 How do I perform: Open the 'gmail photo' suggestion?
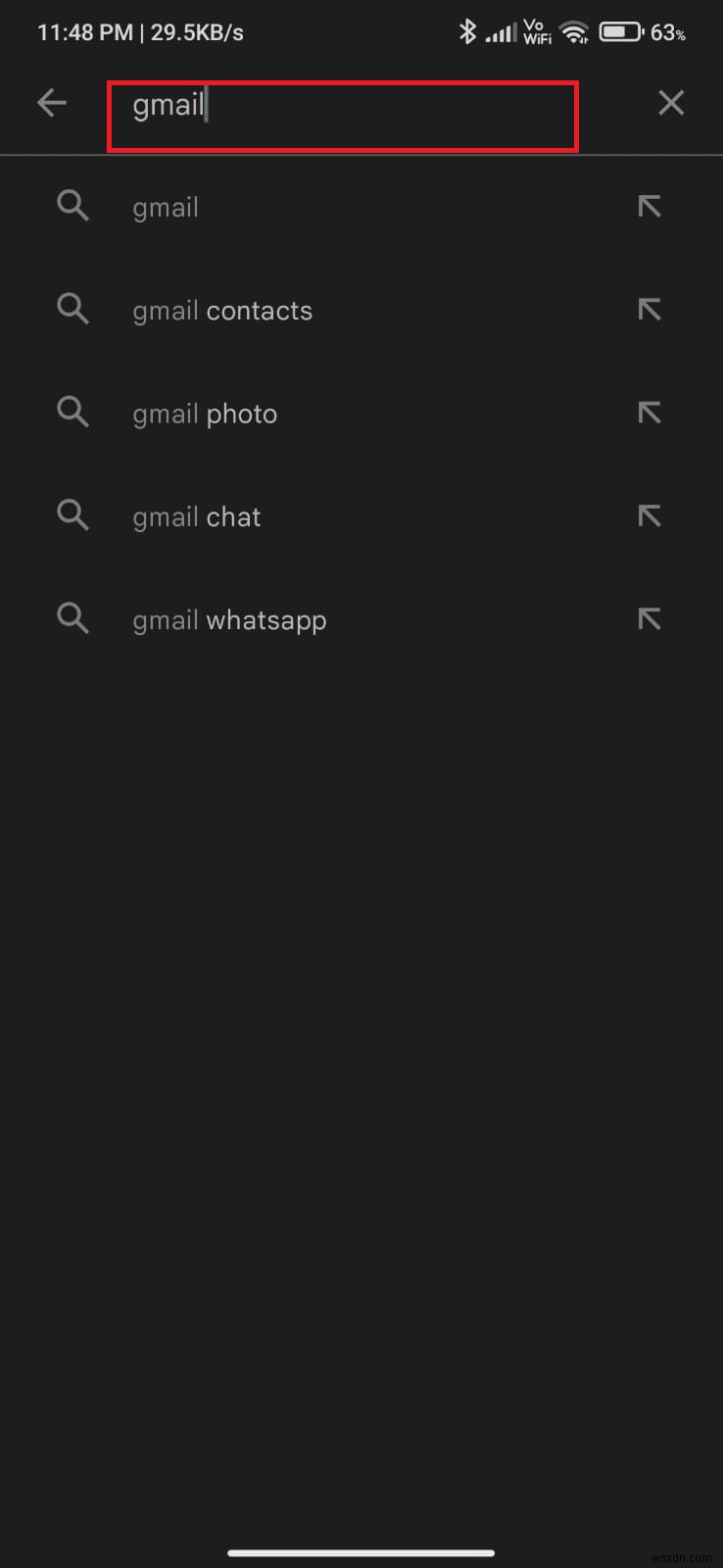205,414
